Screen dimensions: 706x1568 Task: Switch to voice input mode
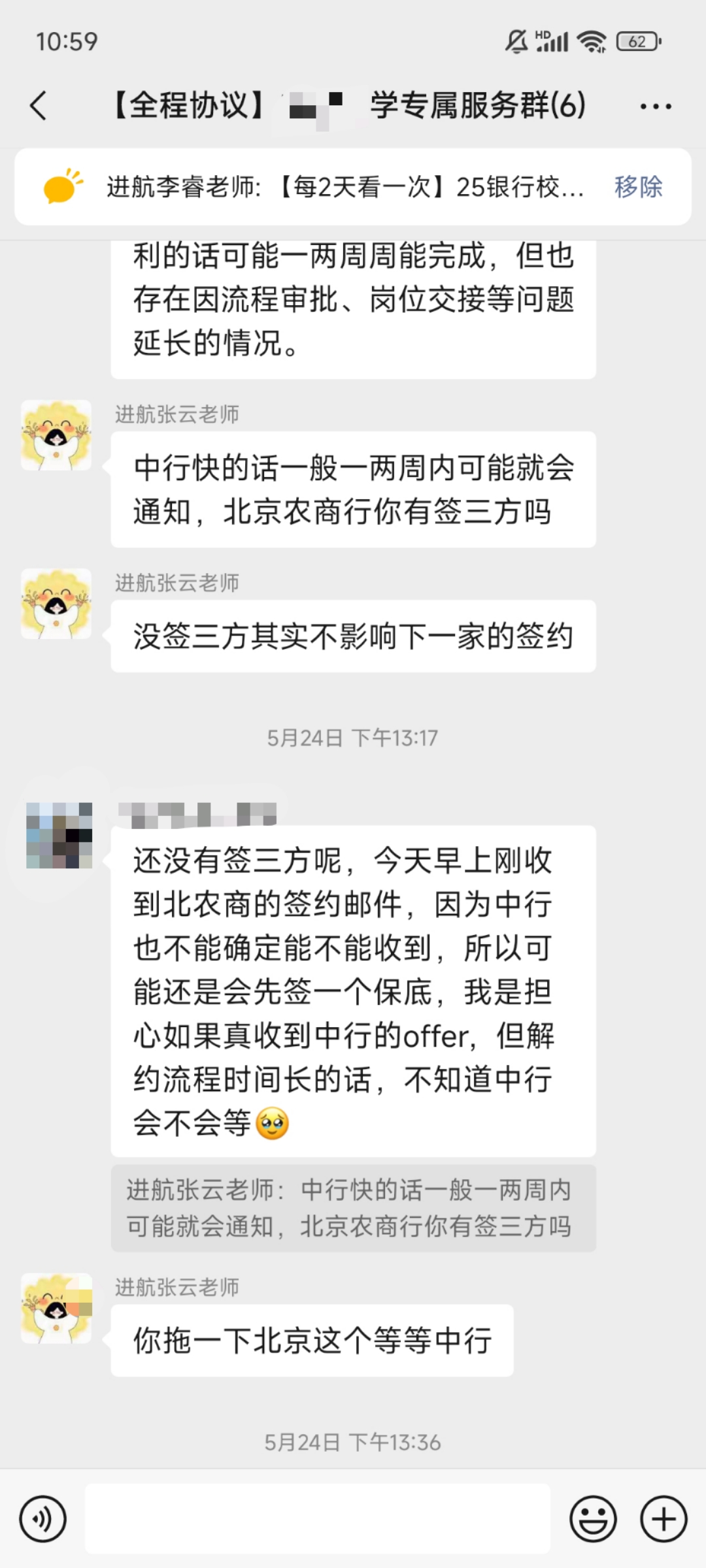tap(43, 1519)
